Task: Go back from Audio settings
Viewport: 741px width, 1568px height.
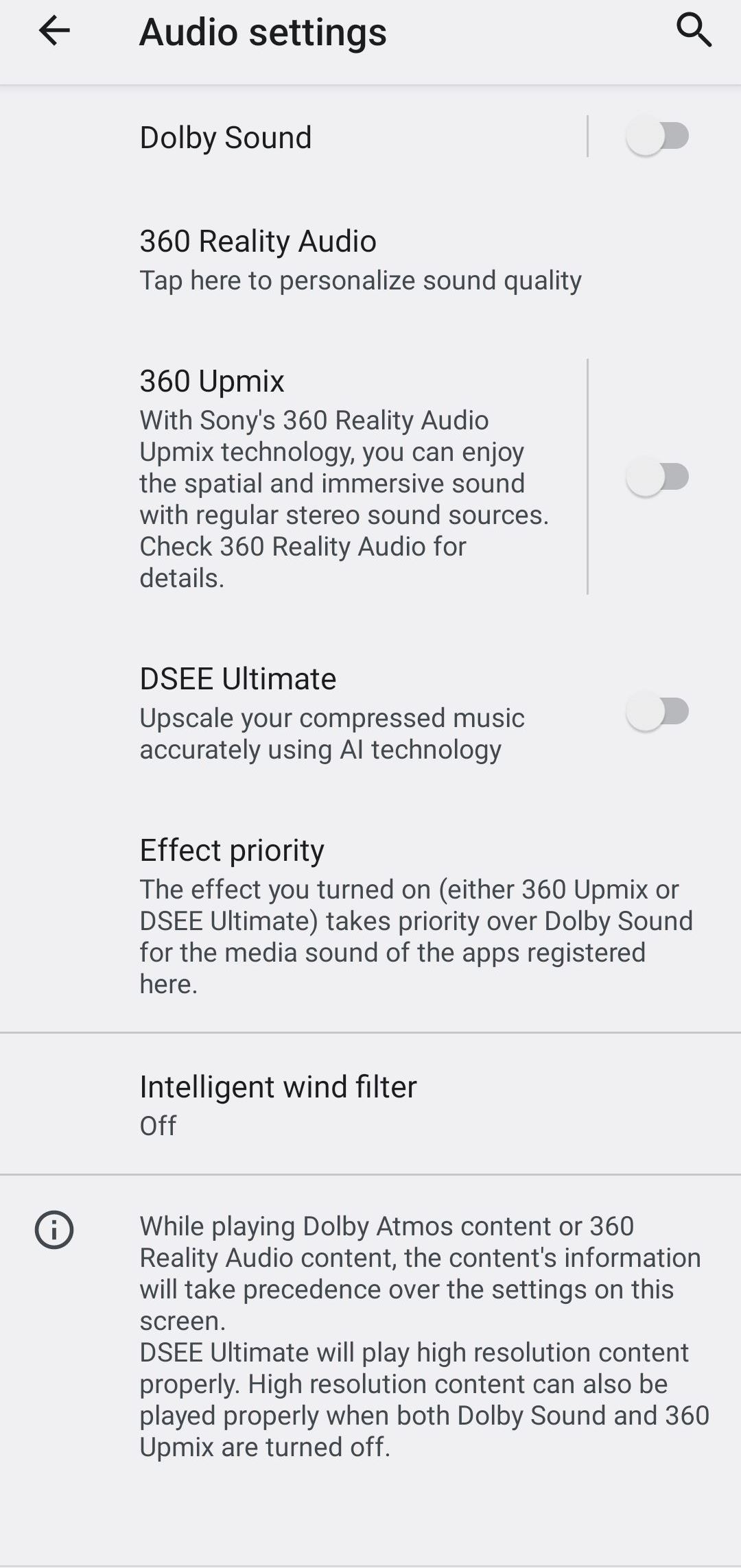Action: [54, 31]
